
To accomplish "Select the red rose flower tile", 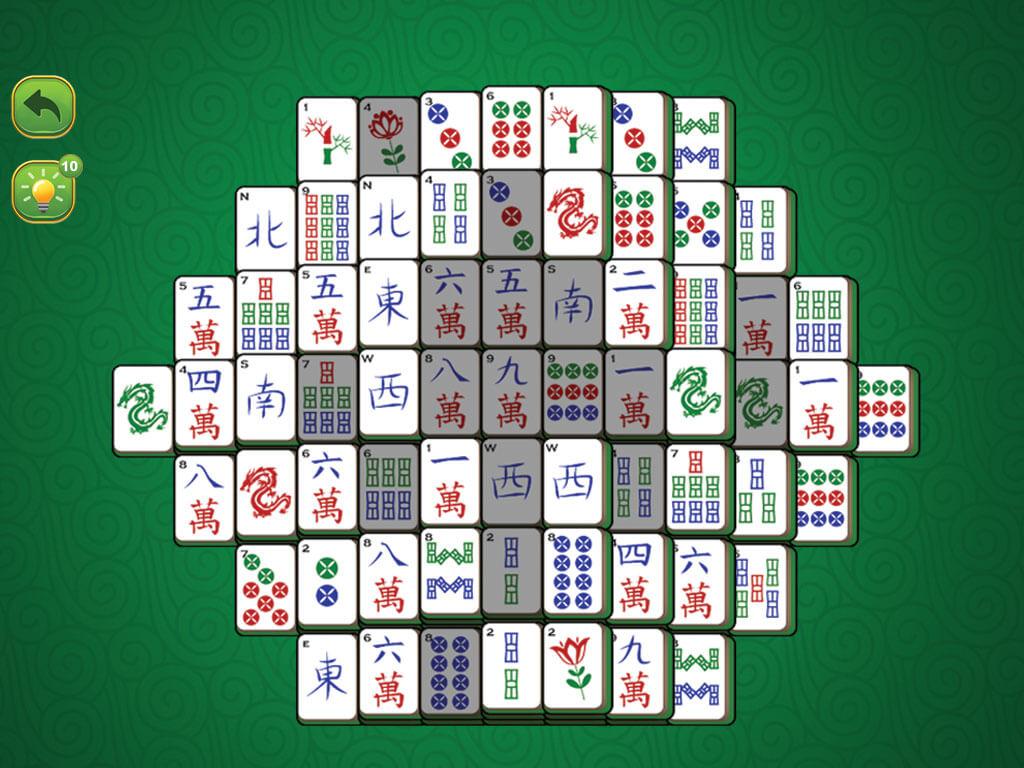I will click(x=389, y=136).
